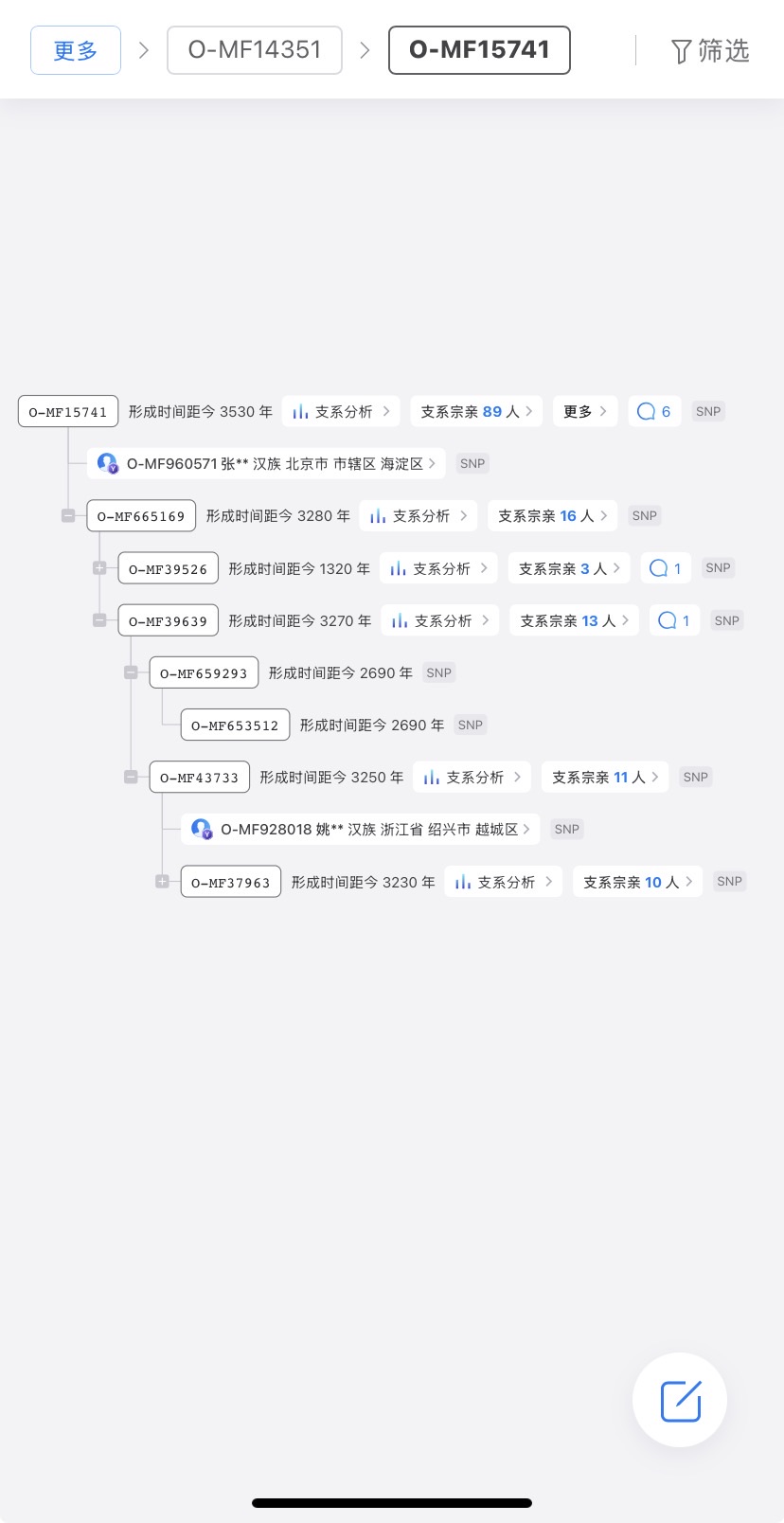Tap the floating edit note button
Viewport: 784px width, 1523px height.
(680, 1400)
